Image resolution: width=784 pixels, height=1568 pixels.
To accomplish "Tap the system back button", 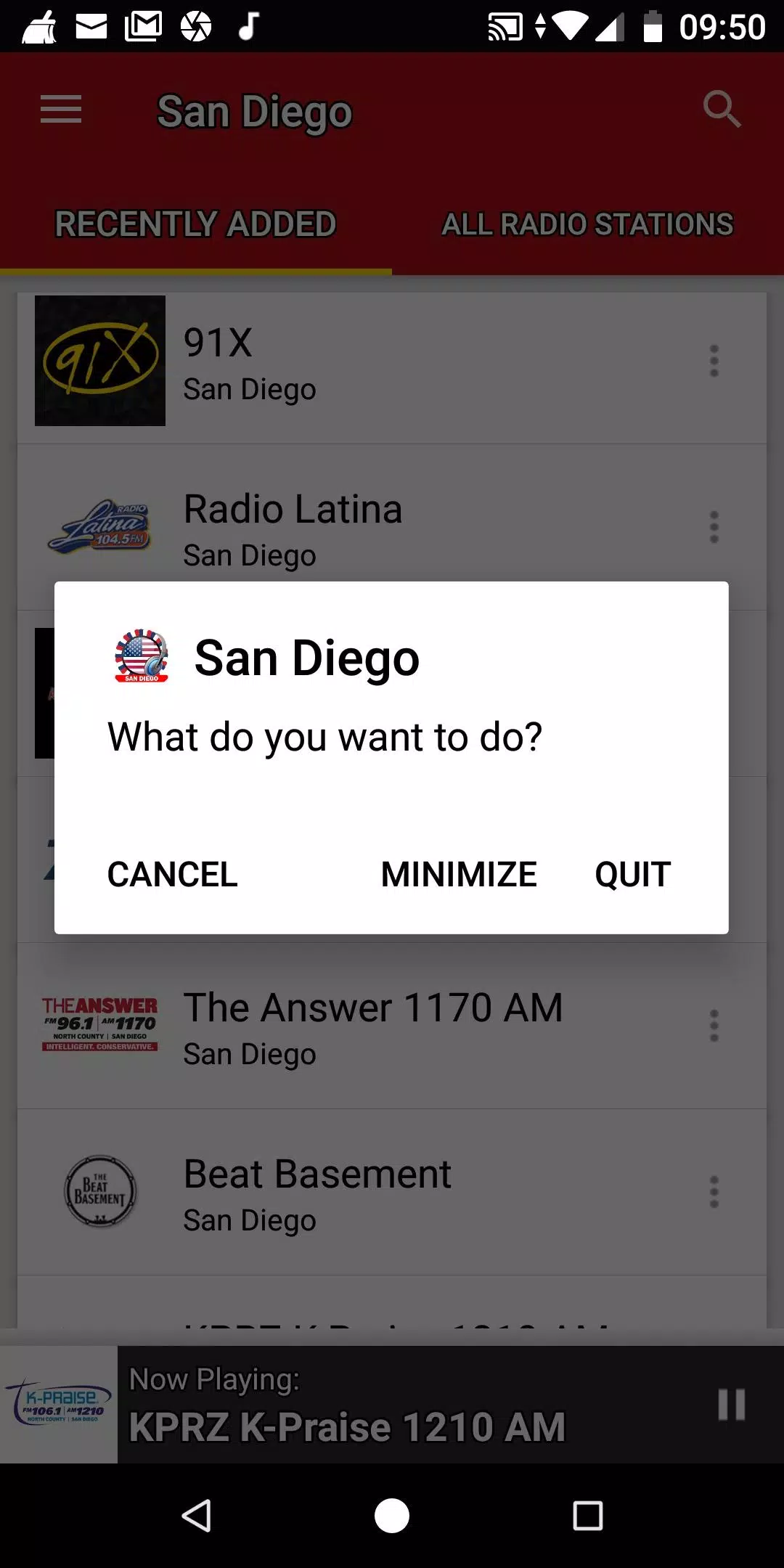I will (x=196, y=1516).
